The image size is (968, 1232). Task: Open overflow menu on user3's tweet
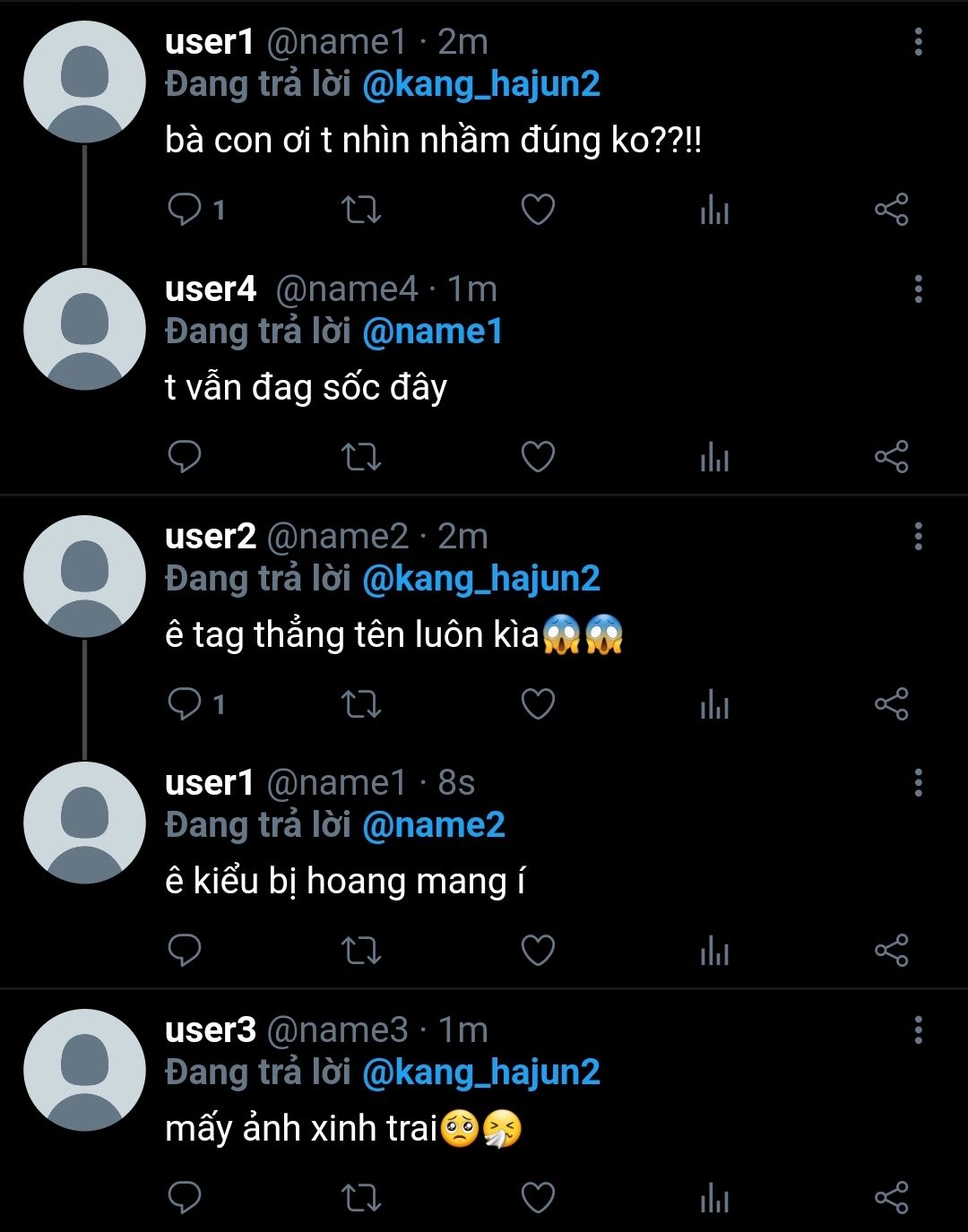(x=918, y=1030)
